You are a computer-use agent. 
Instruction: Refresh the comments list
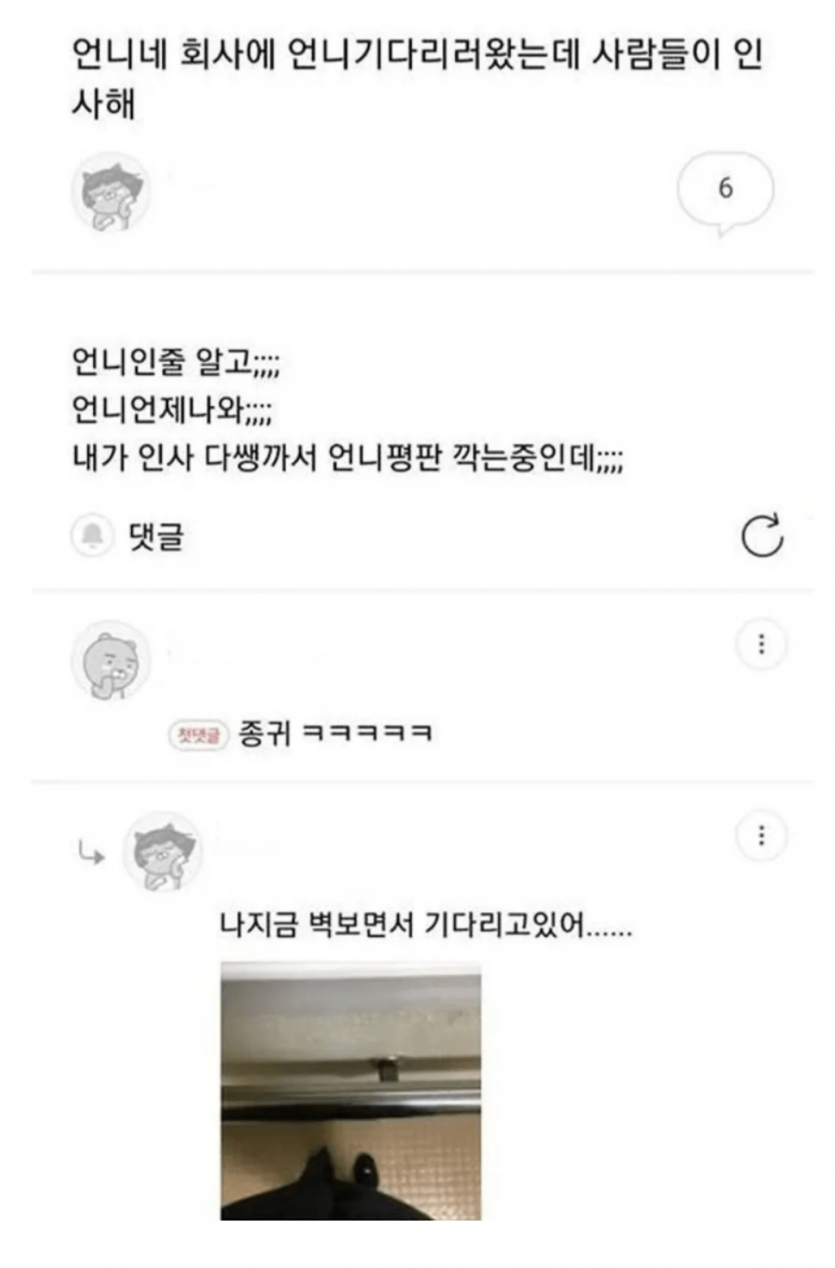(761, 537)
